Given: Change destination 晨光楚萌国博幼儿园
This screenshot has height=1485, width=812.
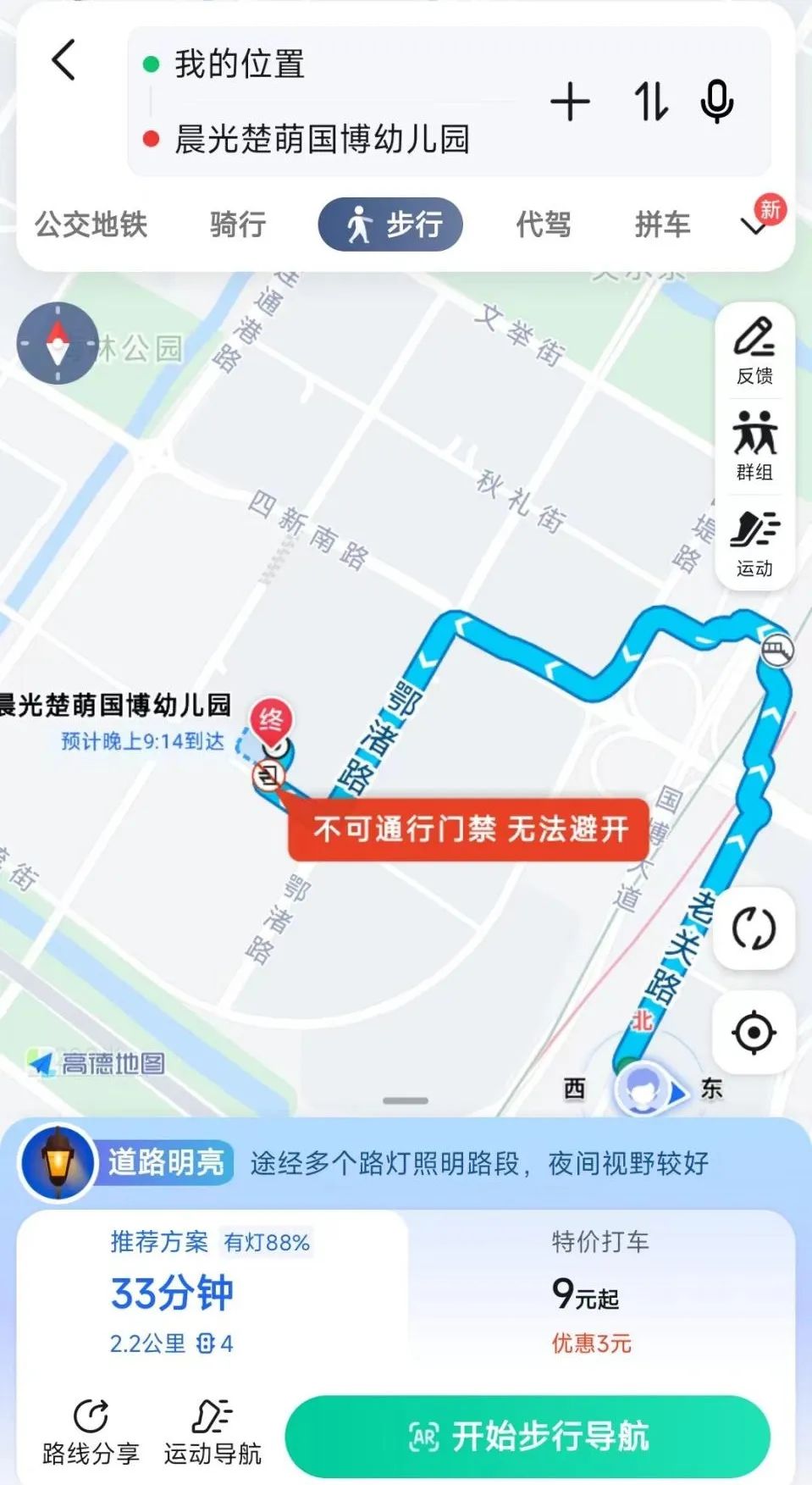Looking at the screenshot, I should tap(322, 139).
